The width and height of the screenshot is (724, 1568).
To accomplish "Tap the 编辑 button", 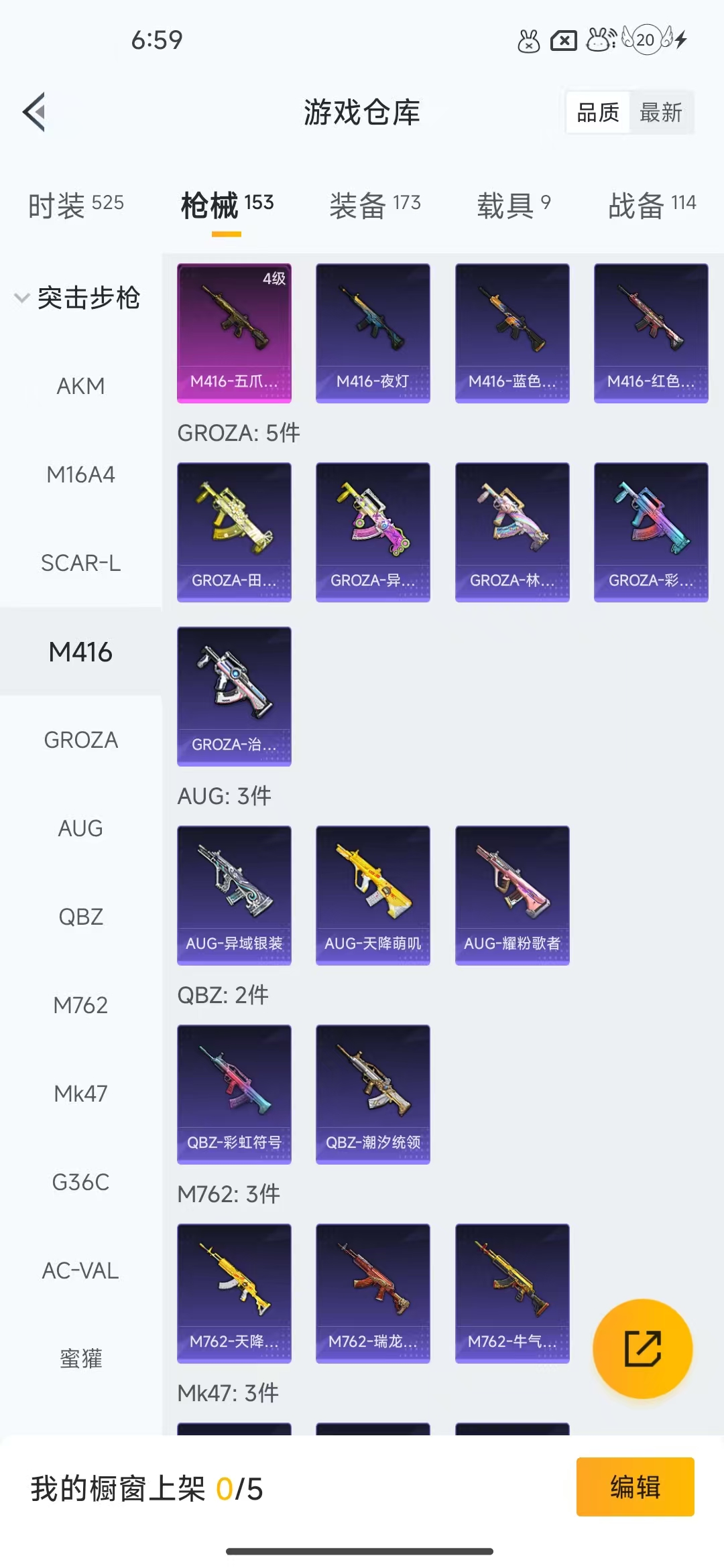I will [635, 1486].
